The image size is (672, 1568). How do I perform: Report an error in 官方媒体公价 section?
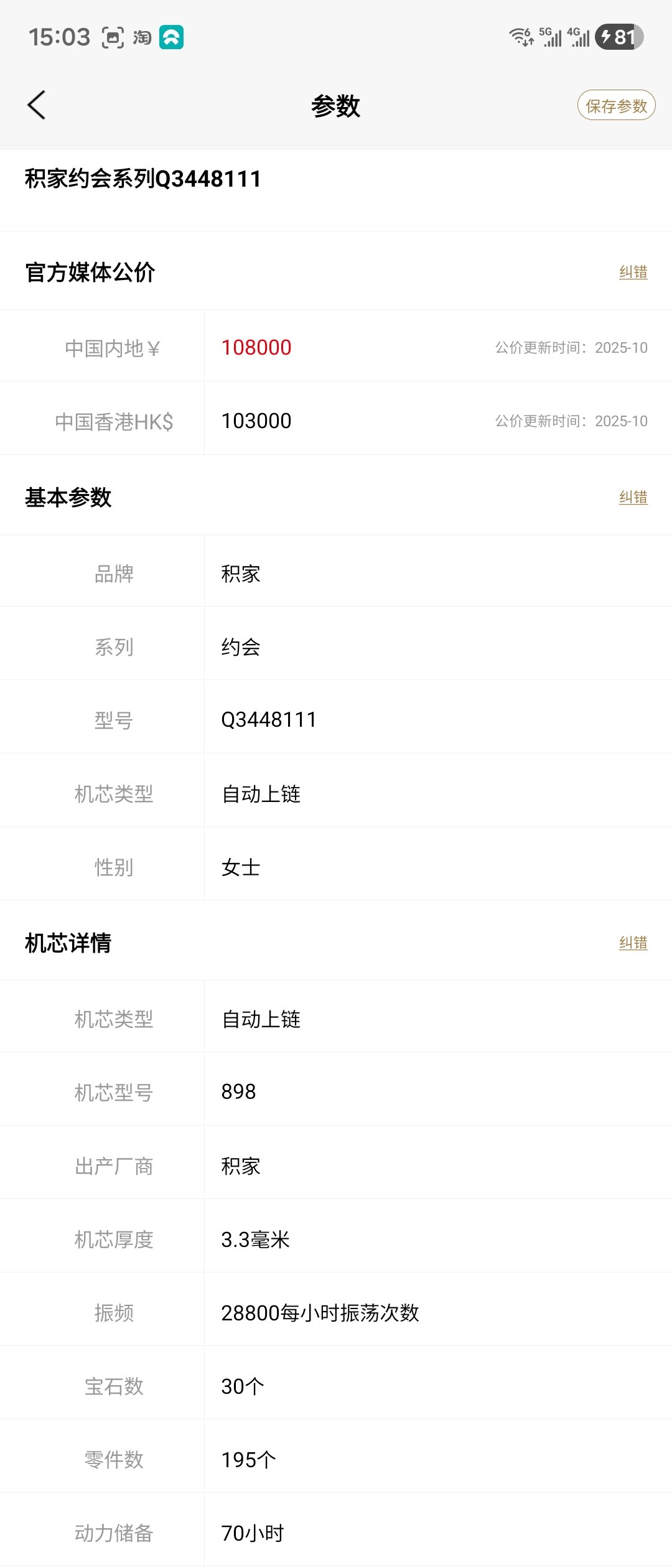pyautogui.click(x=633, y=272)
